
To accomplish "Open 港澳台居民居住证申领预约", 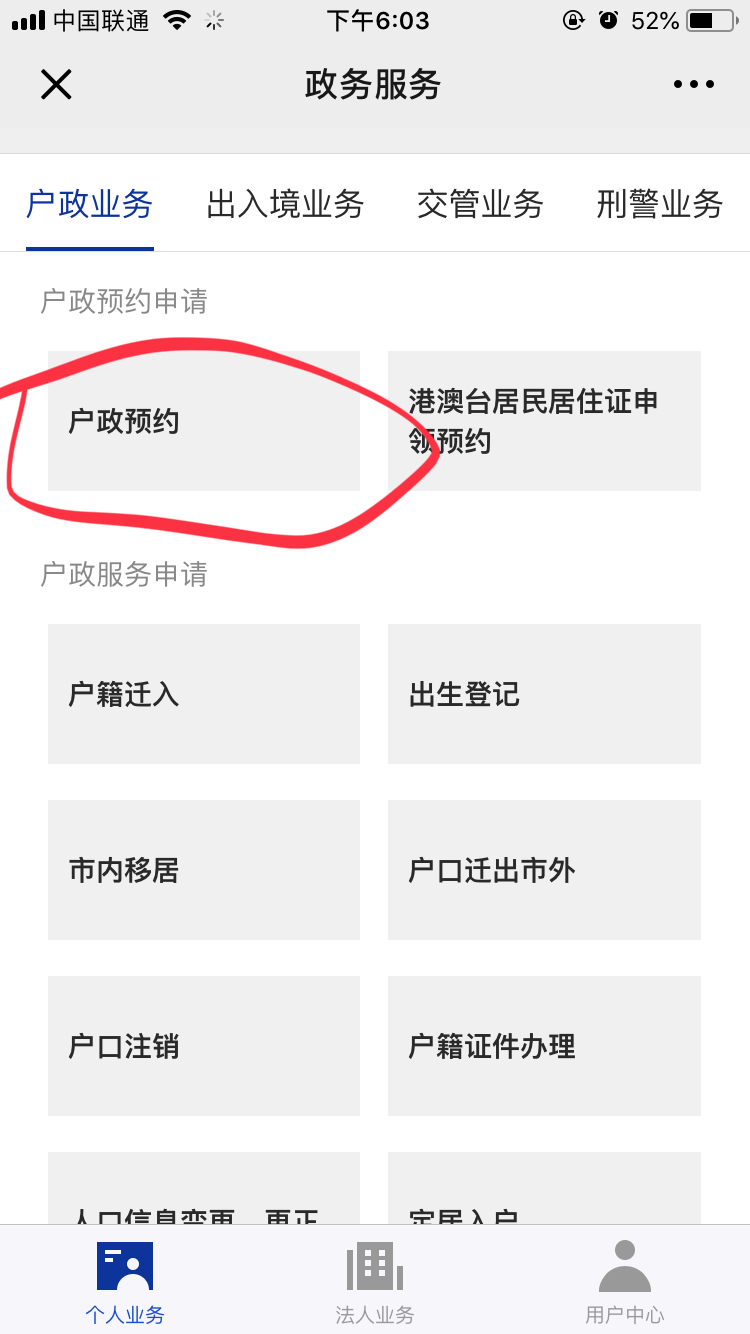I will click(x=544, y=421).
